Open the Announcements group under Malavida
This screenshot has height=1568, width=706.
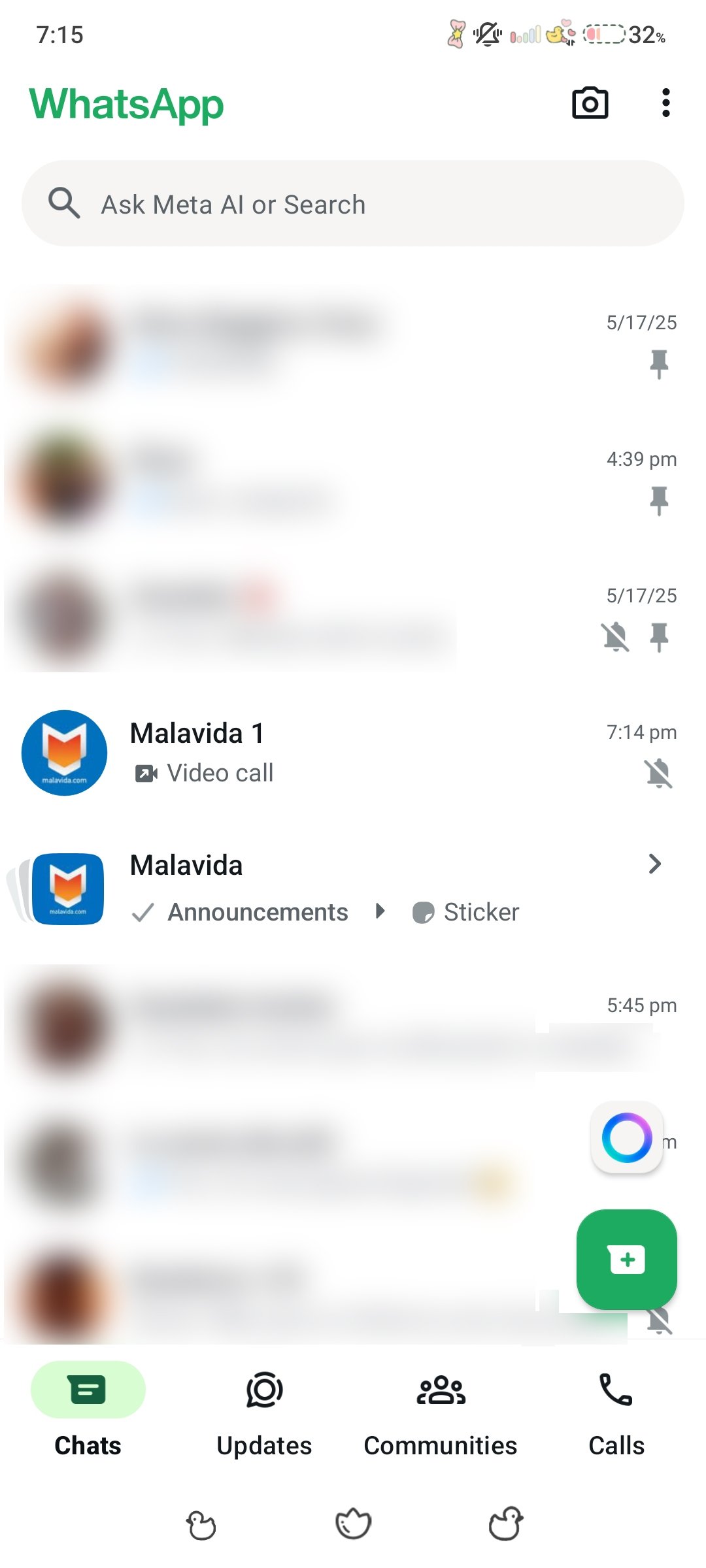click(x=258, y=912)
